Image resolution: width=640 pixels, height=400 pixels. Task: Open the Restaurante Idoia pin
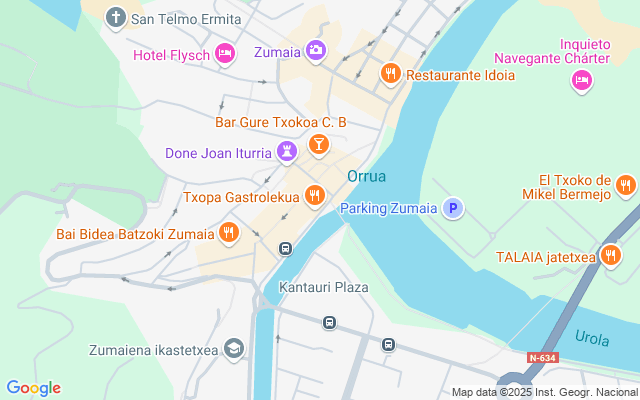pos(390,74)
